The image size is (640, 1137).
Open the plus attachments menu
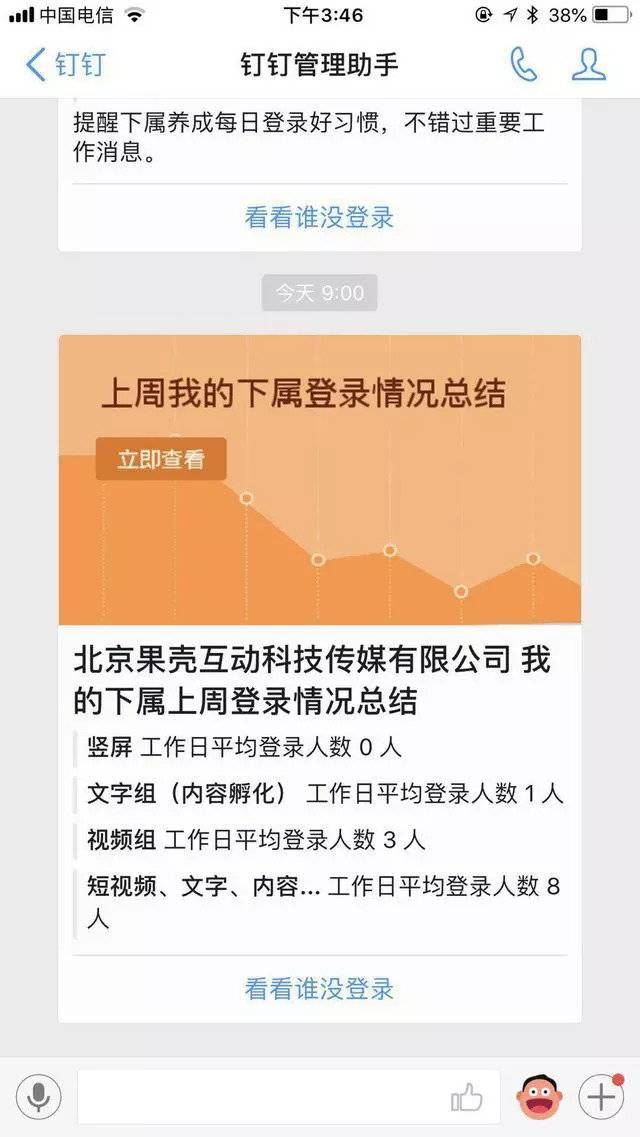click(x=601, y=1098)
